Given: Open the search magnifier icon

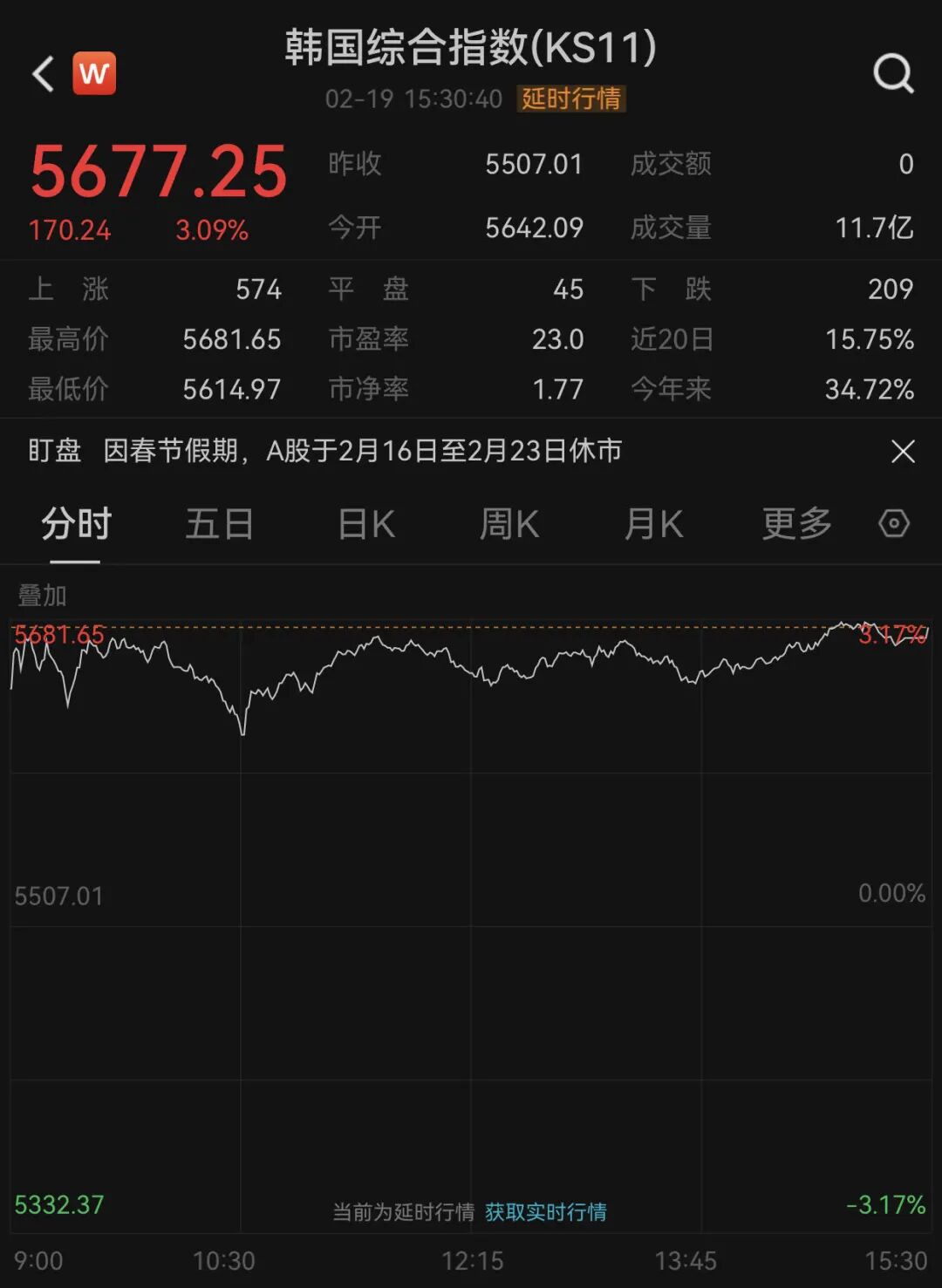Looking at the screenshot, I should (891, 75).
